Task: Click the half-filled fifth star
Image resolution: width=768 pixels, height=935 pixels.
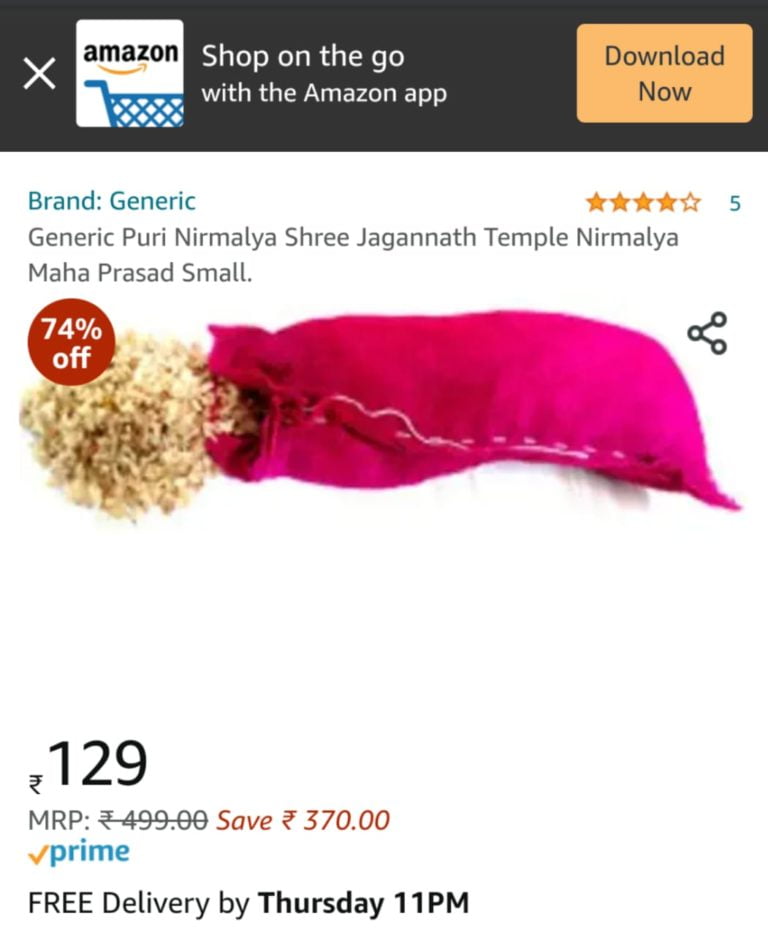Action: click(x=690, y=202)
